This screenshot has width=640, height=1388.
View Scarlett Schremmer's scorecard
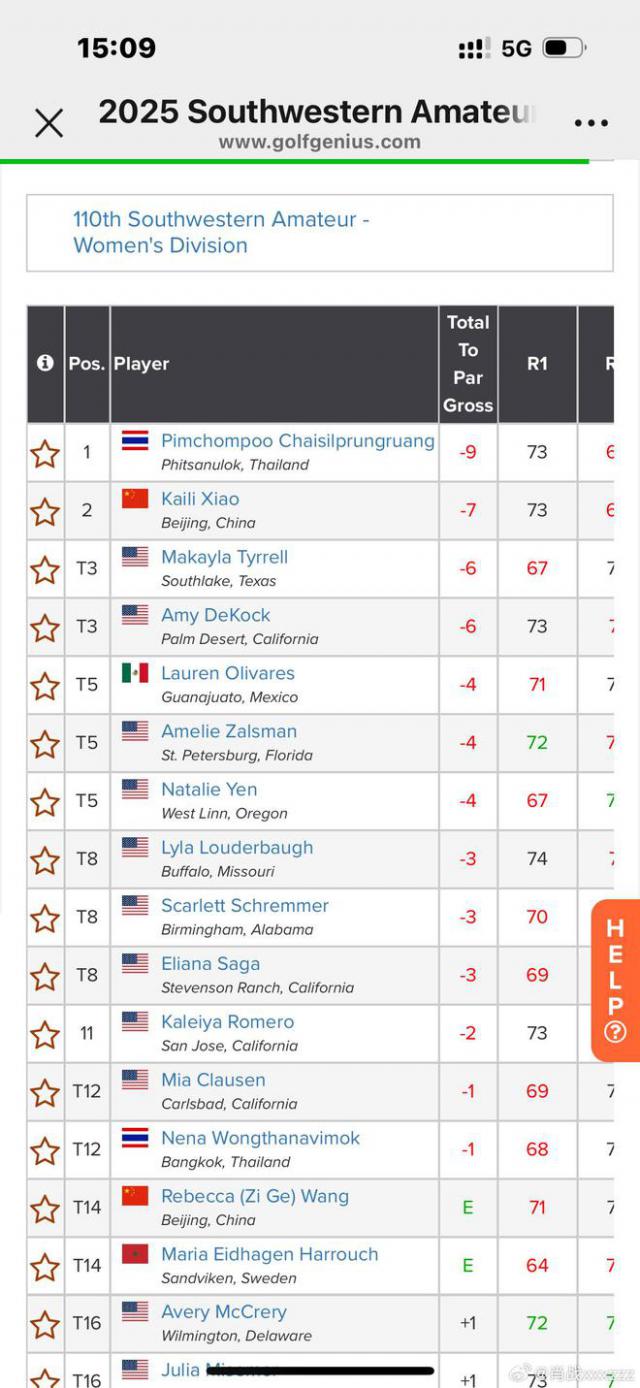[245, 905]
